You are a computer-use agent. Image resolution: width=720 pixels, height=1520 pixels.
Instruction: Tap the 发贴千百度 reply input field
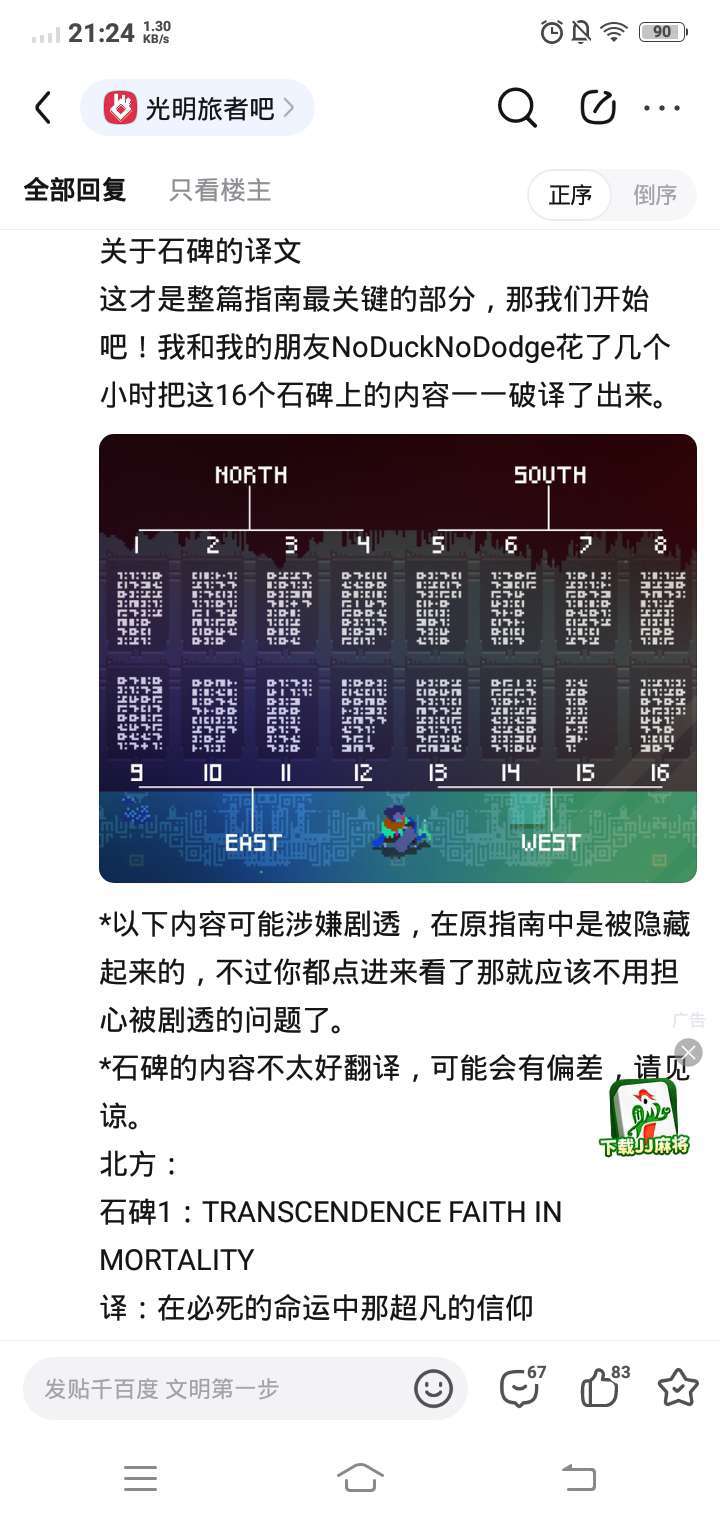[x=215, y=1388]
